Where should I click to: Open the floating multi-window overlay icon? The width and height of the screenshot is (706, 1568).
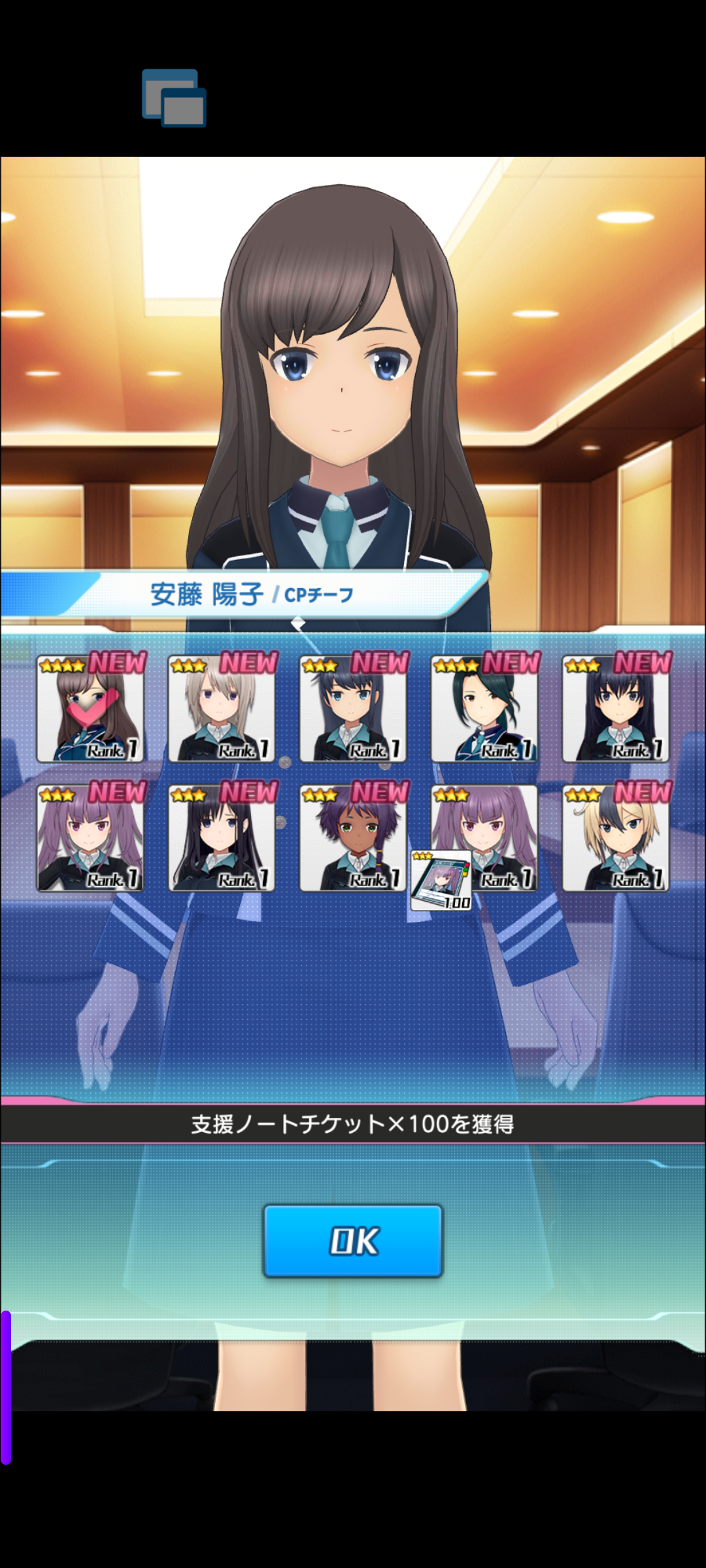tap(174, 98)
